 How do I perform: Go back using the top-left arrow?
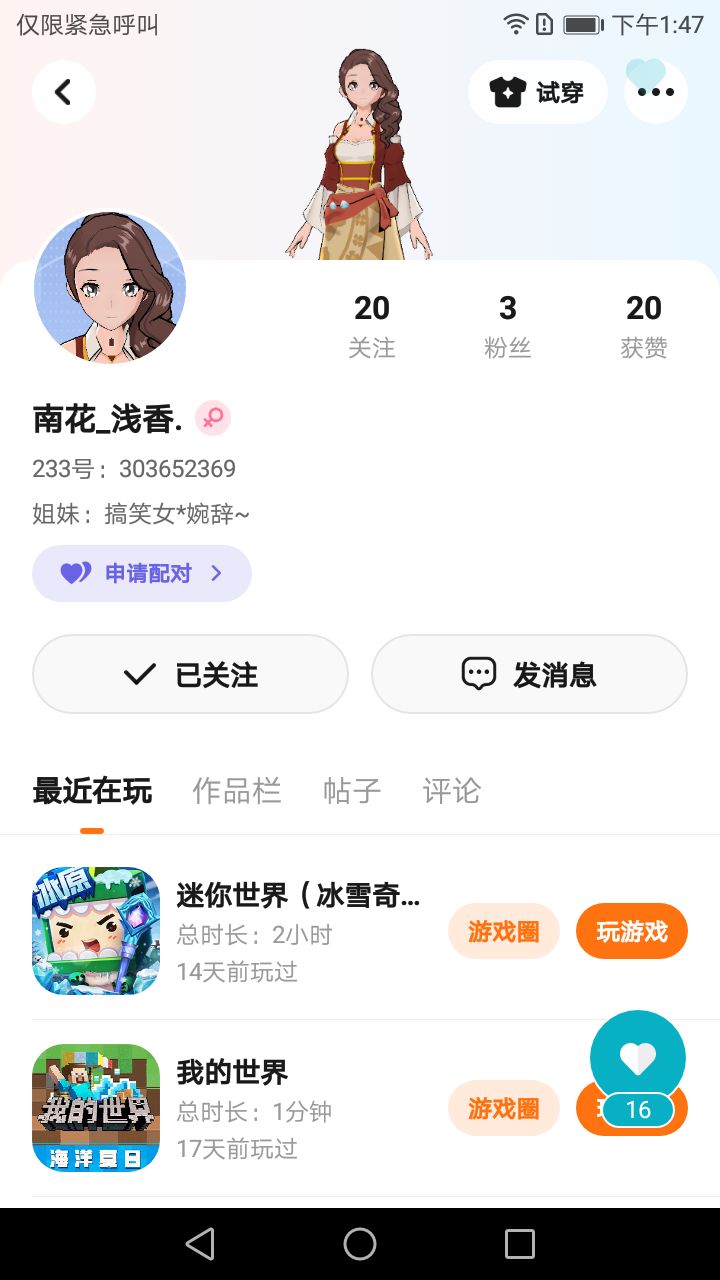[63, 92]
